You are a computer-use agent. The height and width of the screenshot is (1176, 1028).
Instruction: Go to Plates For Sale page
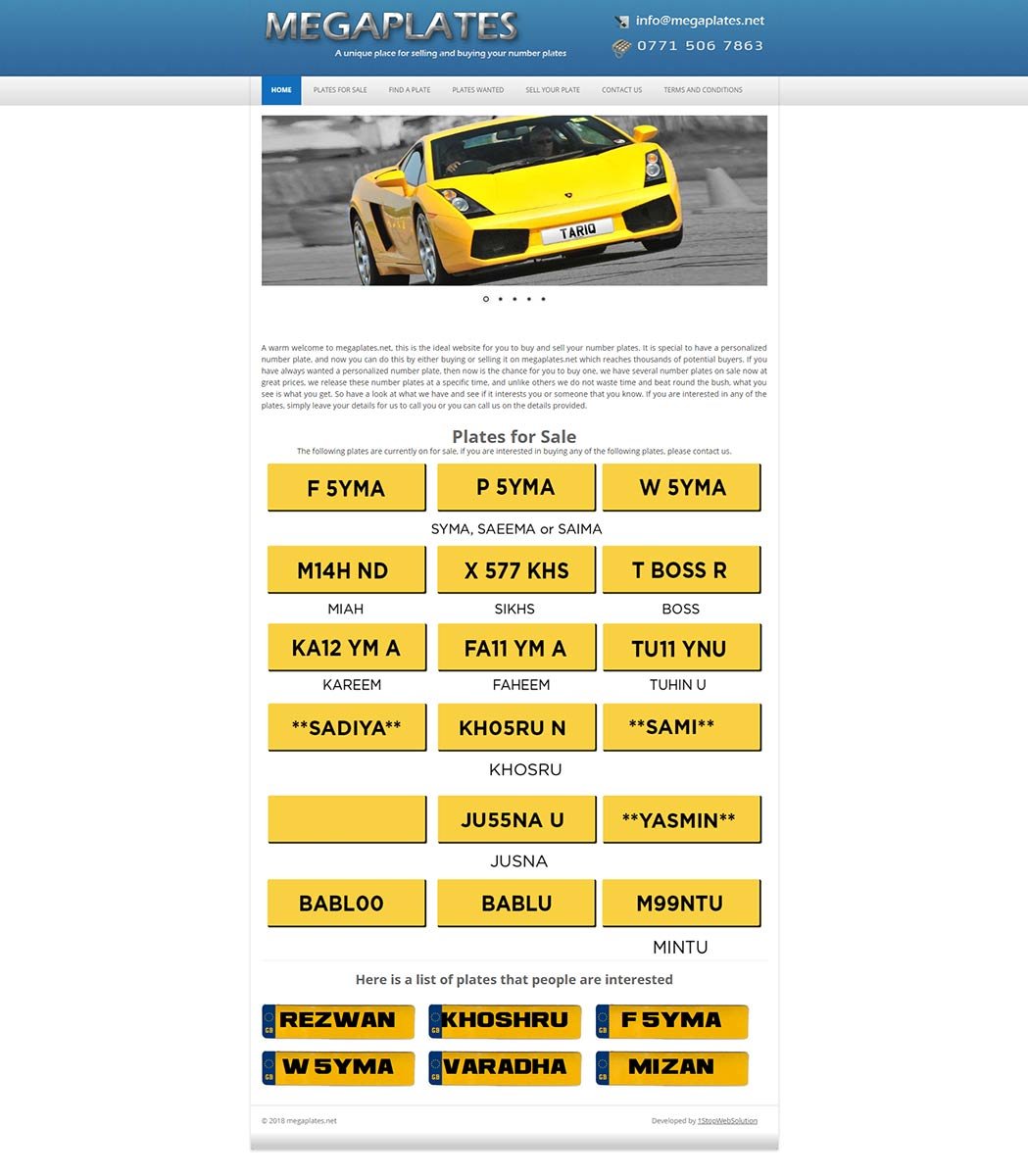(340, 90)
